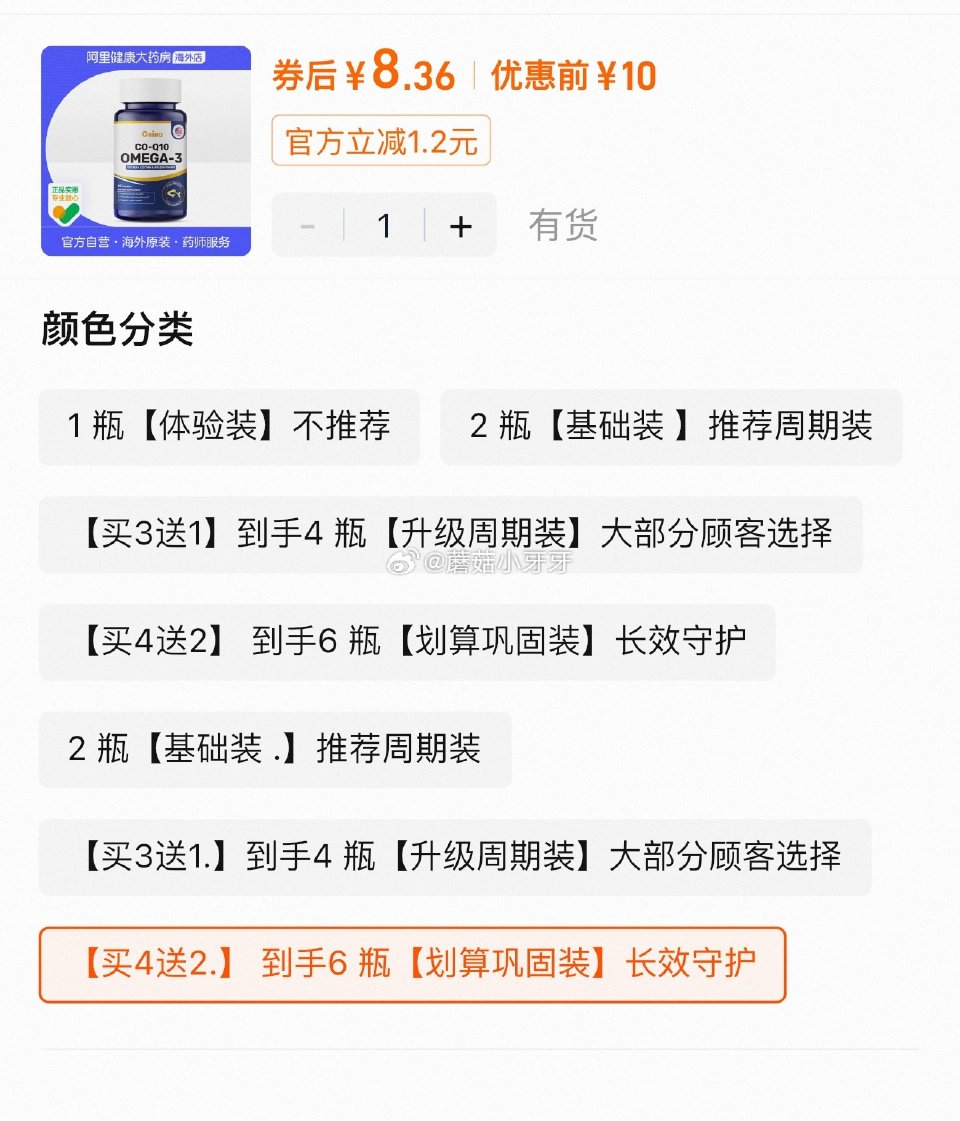This screenshot has height=1121, width=960.
Task: Click the 优惠前 ¥10 original price
Action: coord(570,76)
